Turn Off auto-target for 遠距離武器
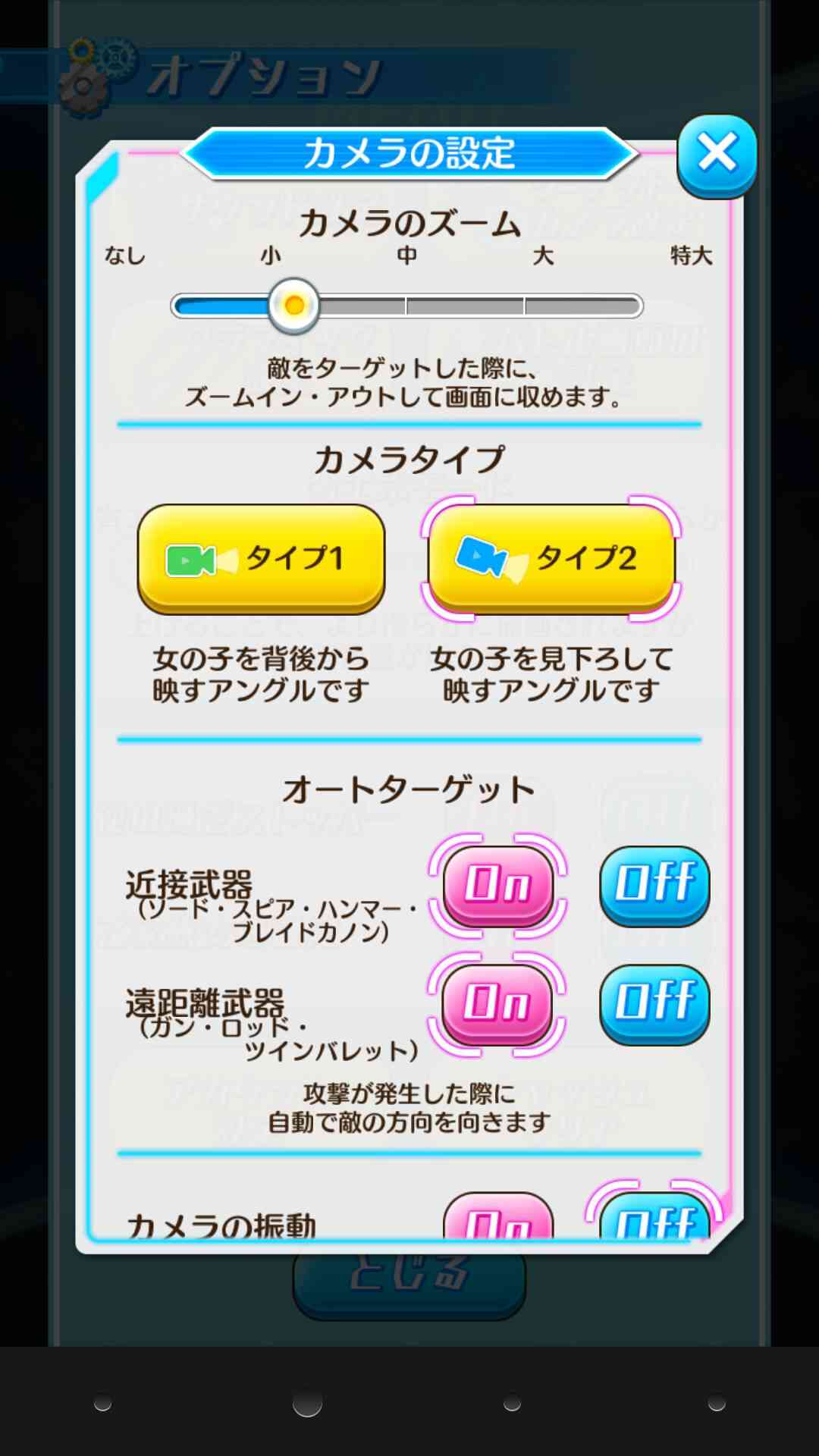This screenshot has width=819, height=1456. [654, 1004]
